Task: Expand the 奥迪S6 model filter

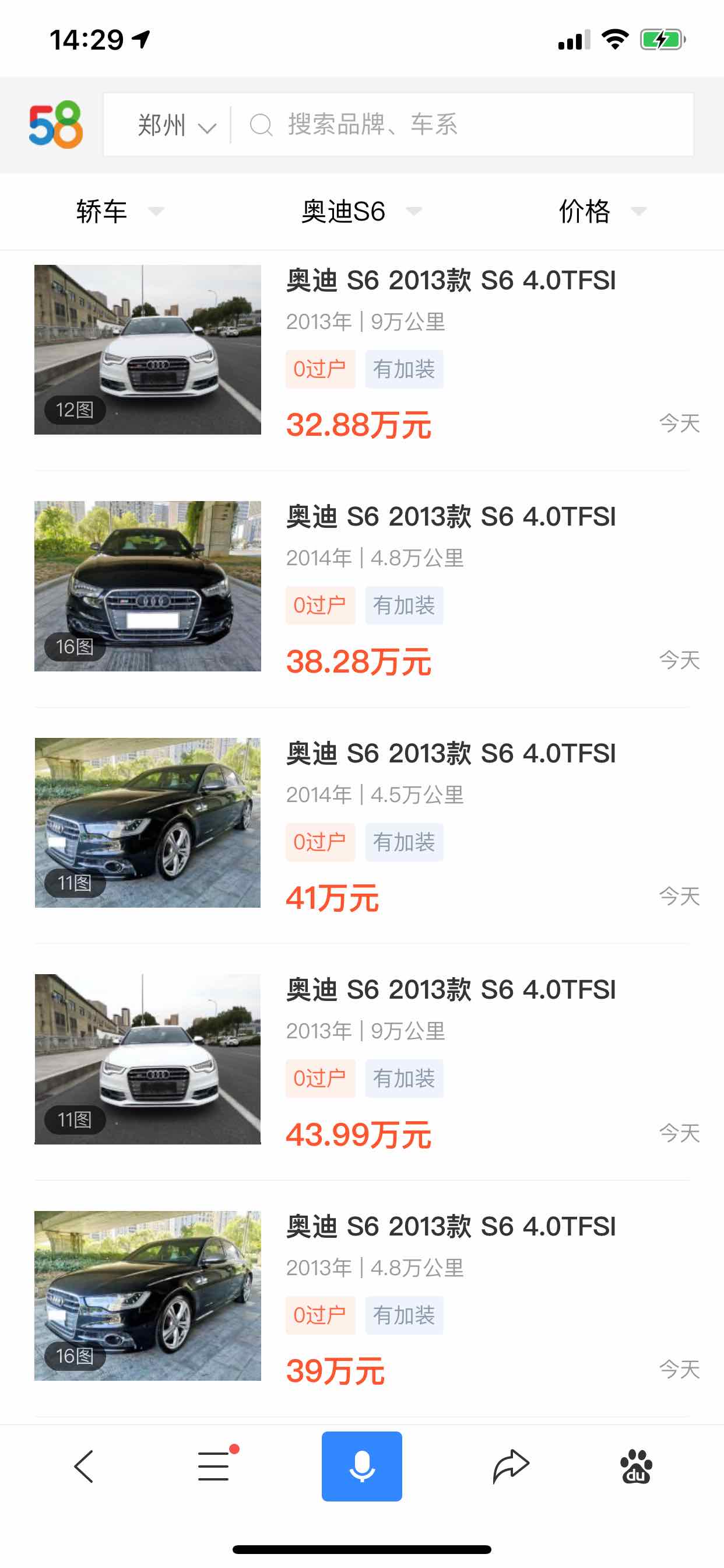Action: (x=361, y=212)
